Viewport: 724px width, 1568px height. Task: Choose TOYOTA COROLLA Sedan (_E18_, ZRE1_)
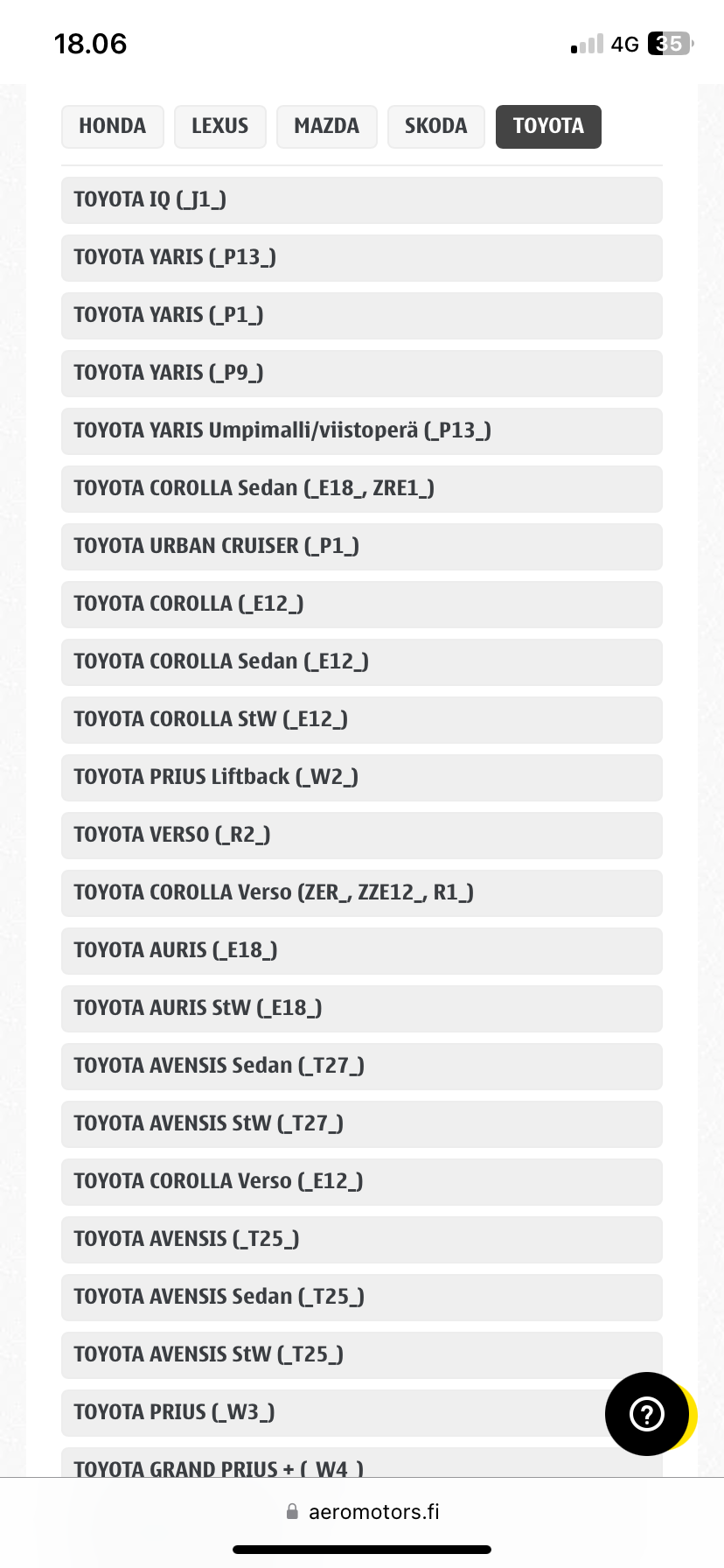tap(361, 488)
